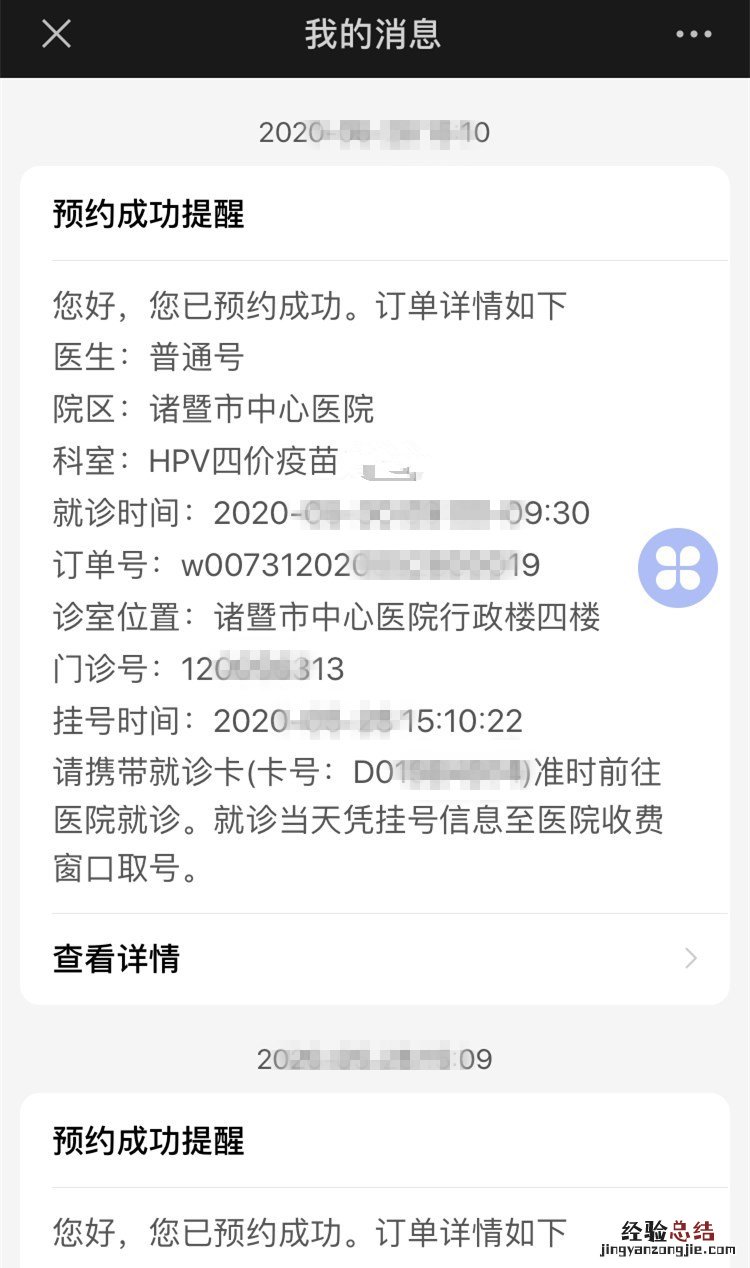Tap the floating four-leaf quick menu button
The image size is (750, 1268).
[x=678, y=568]
